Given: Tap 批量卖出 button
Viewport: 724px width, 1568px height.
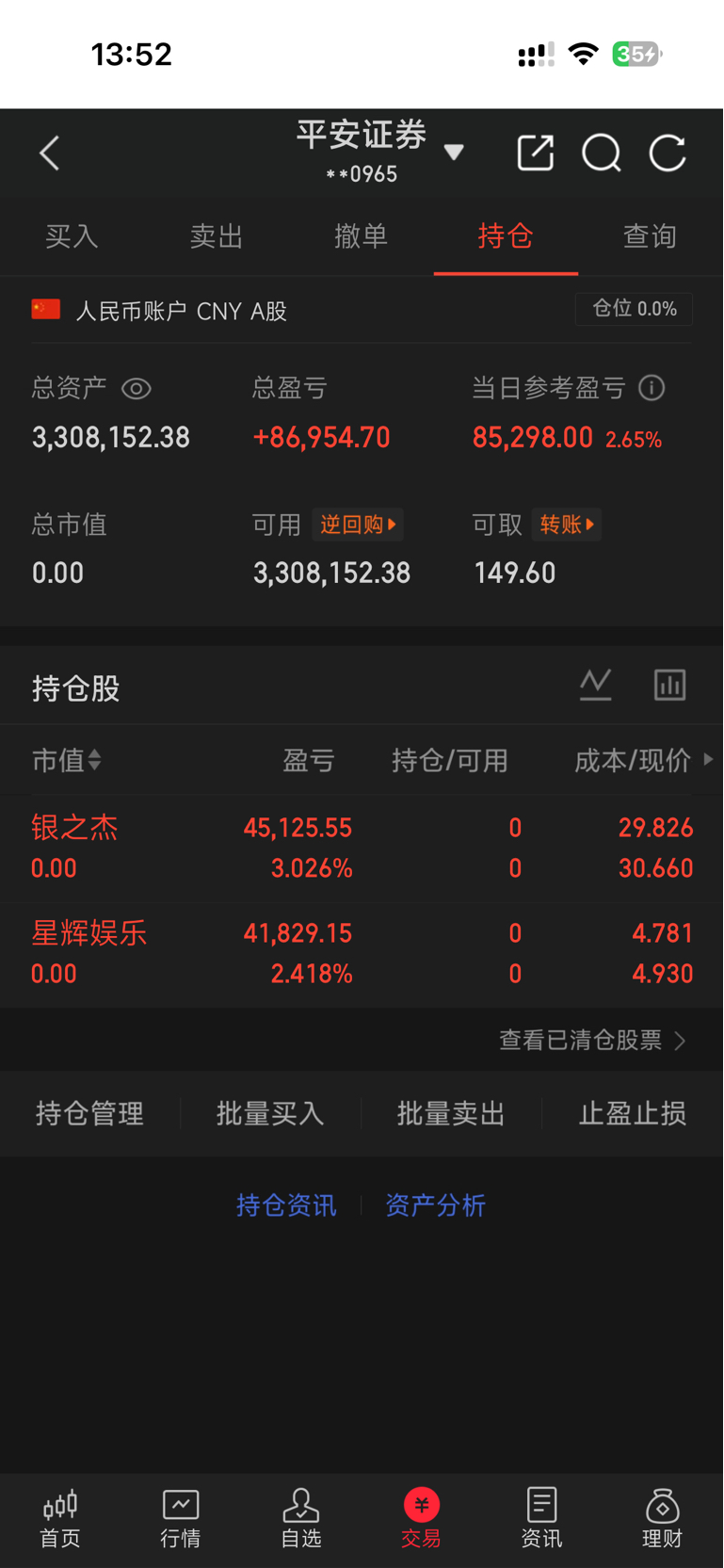Looking at the screenshot, I should [x=451, y=1114].
